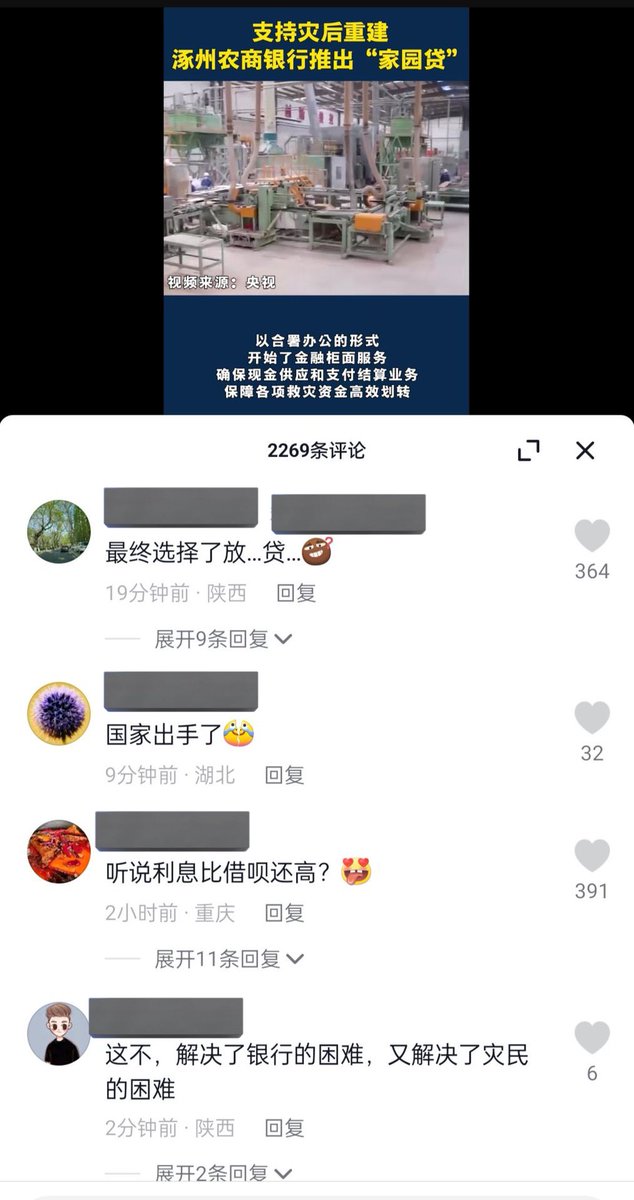Expand 展开9条回复 replies

click(x=222, y=639)
